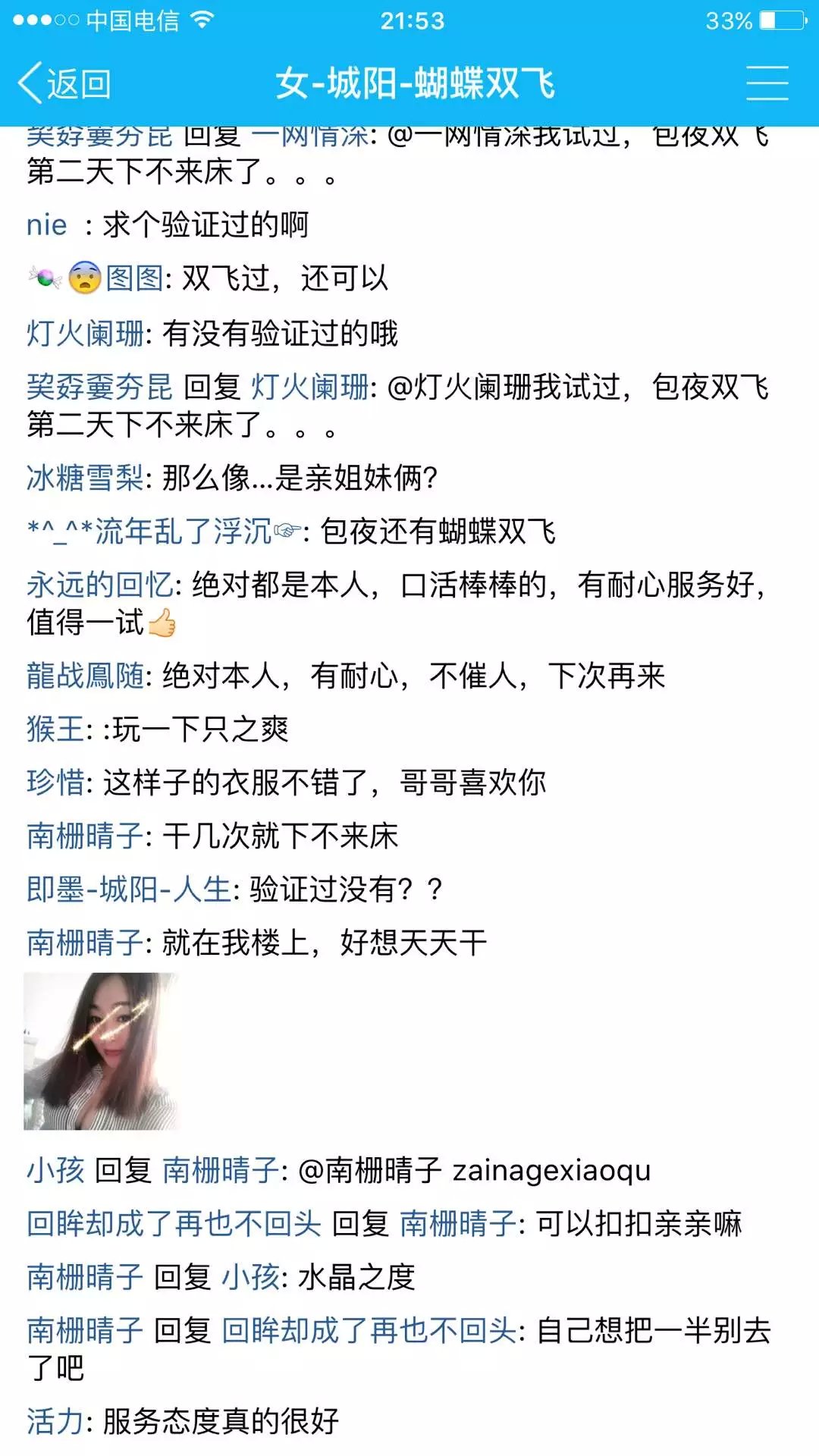Screen dimensions: 819x1456
Task: Open the hamburger menu at top right
Action: [767, 83]
